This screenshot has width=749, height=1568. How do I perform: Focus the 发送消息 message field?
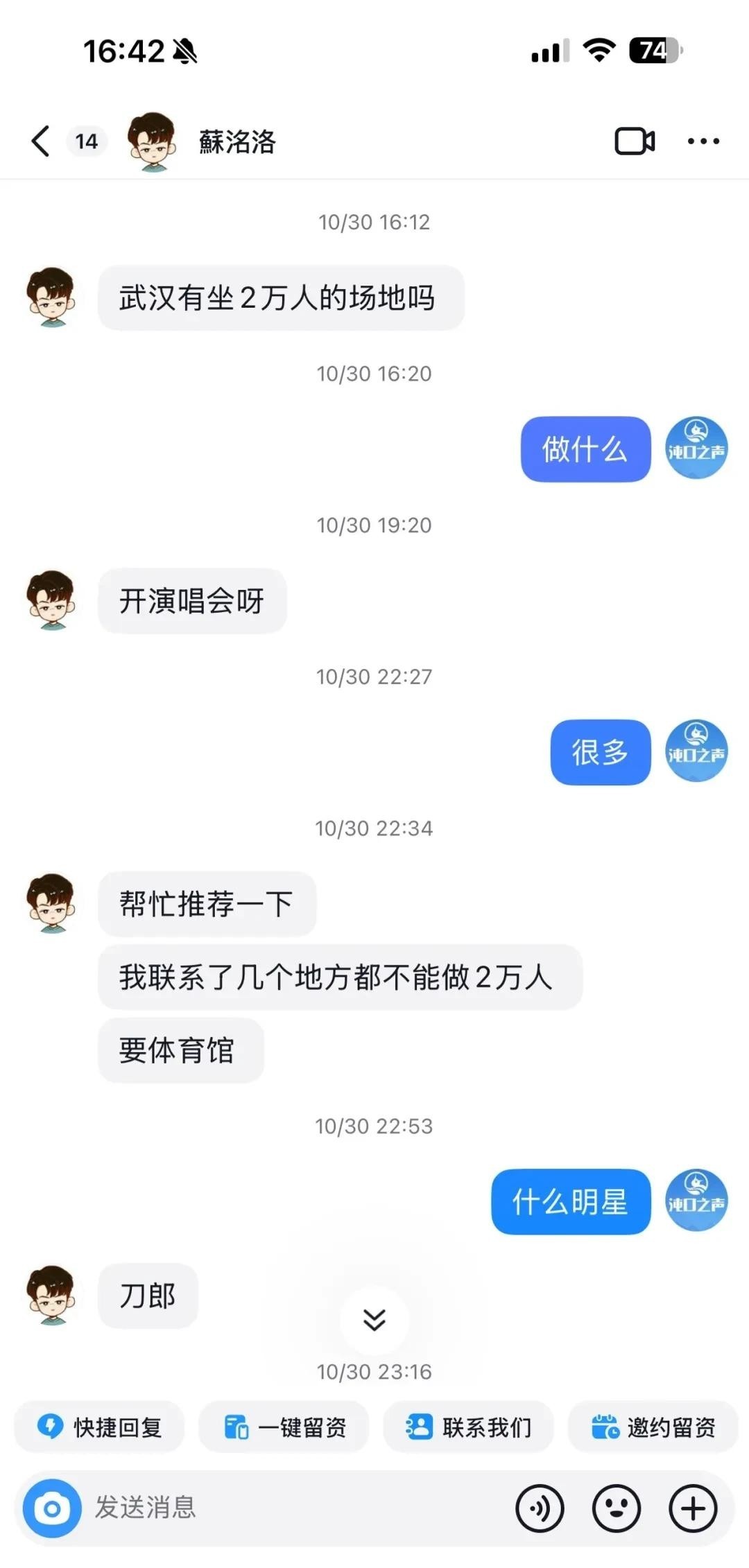point(291,1508)
